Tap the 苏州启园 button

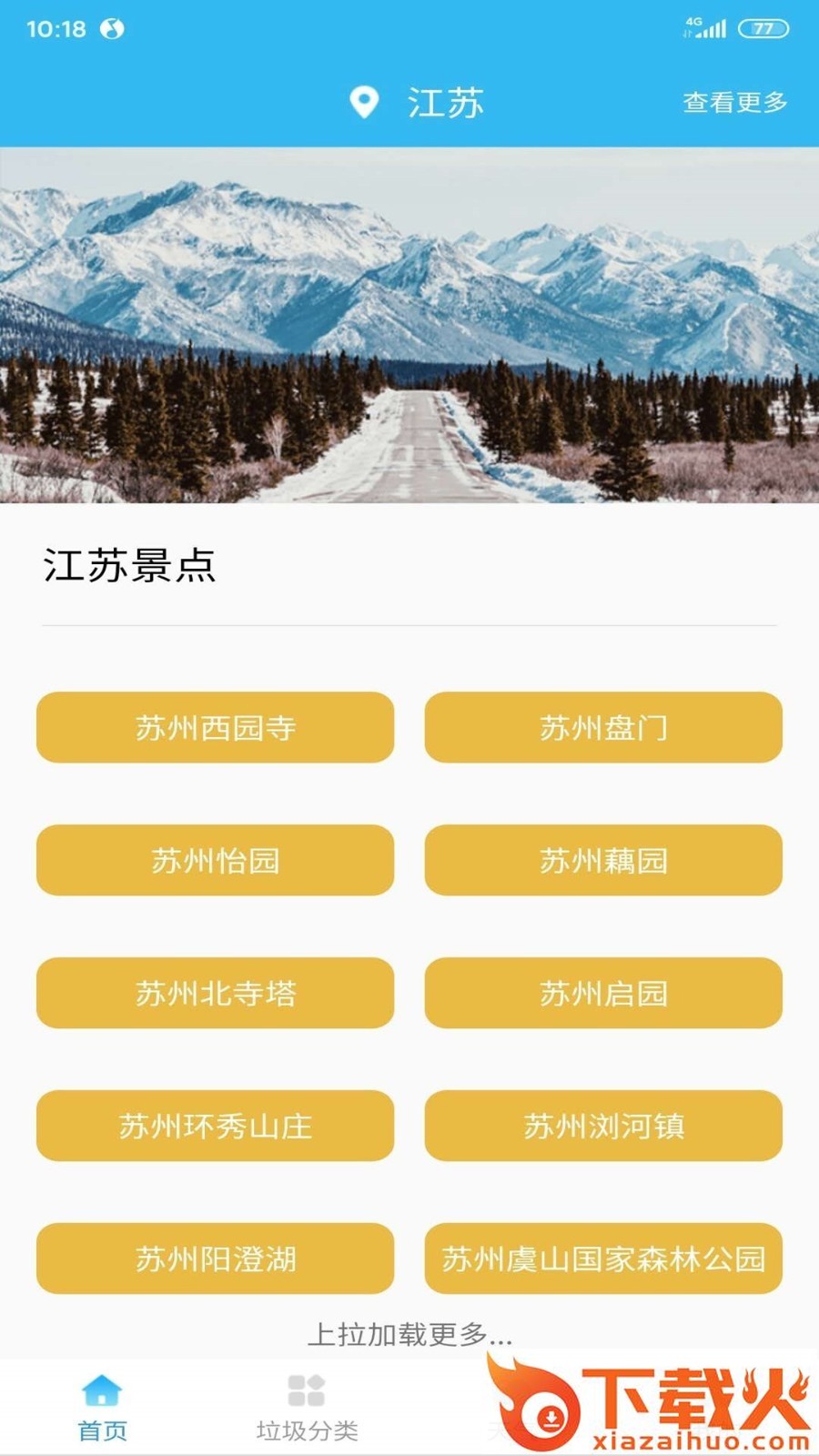click(x=603, y=993)
